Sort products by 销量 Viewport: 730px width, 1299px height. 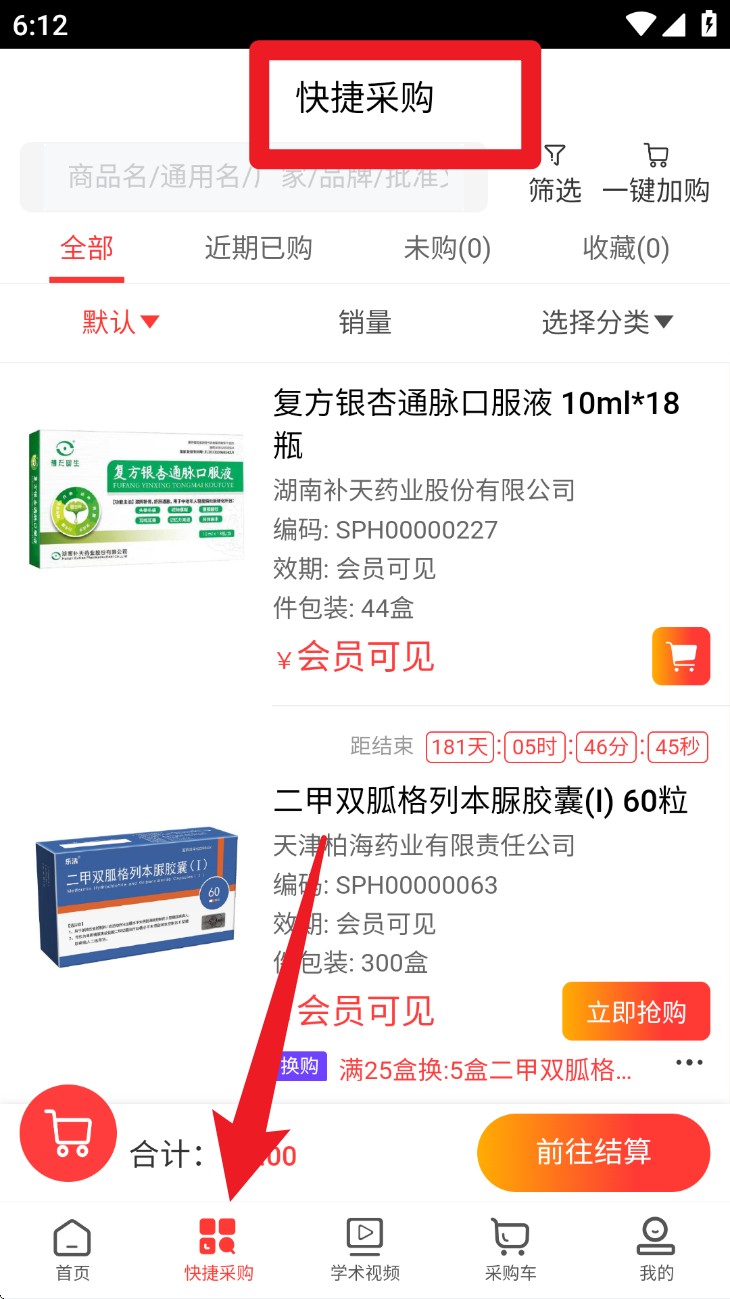pyautogui.click(x=365, y=322)
